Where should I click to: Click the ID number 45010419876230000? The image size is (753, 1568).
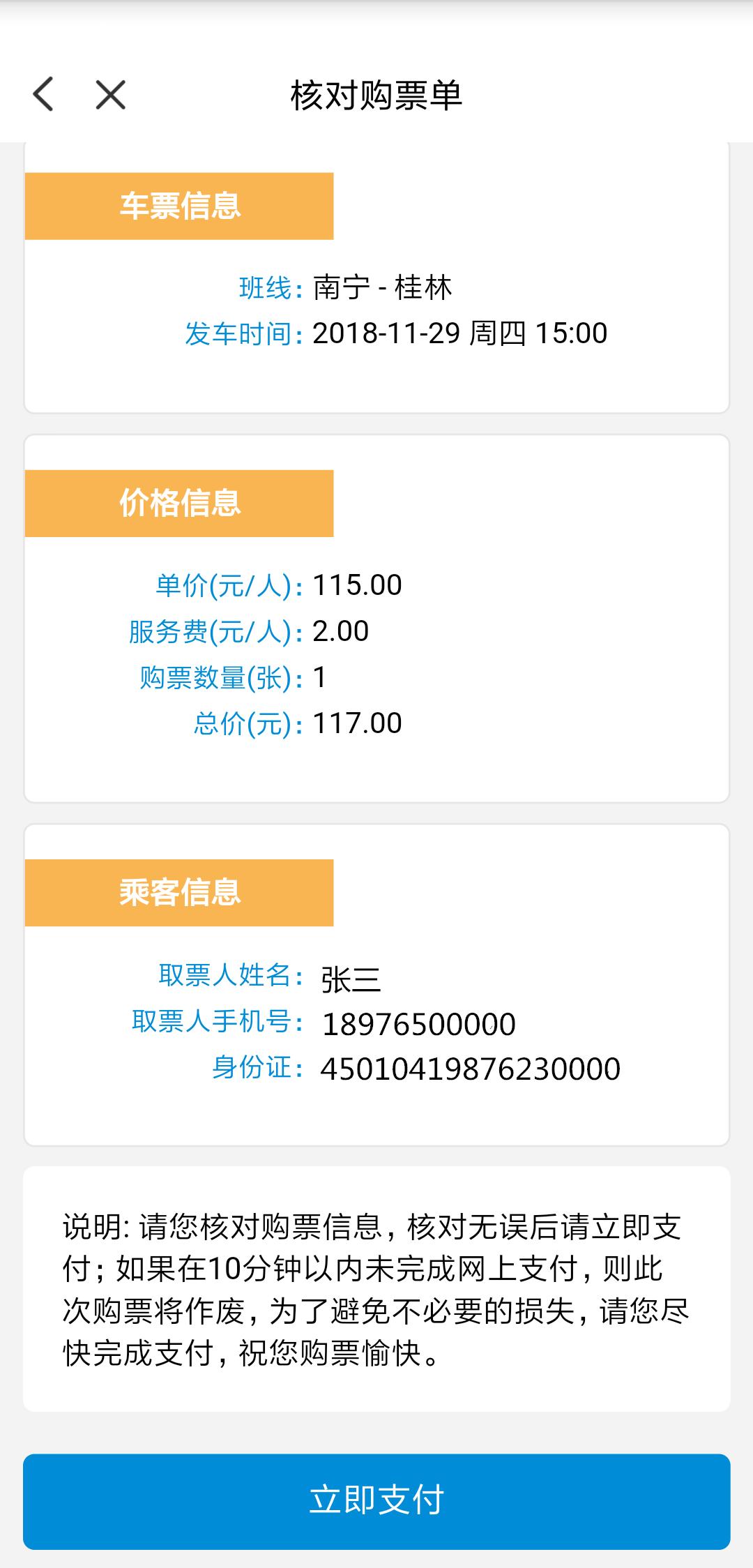tap(471, 1067)
